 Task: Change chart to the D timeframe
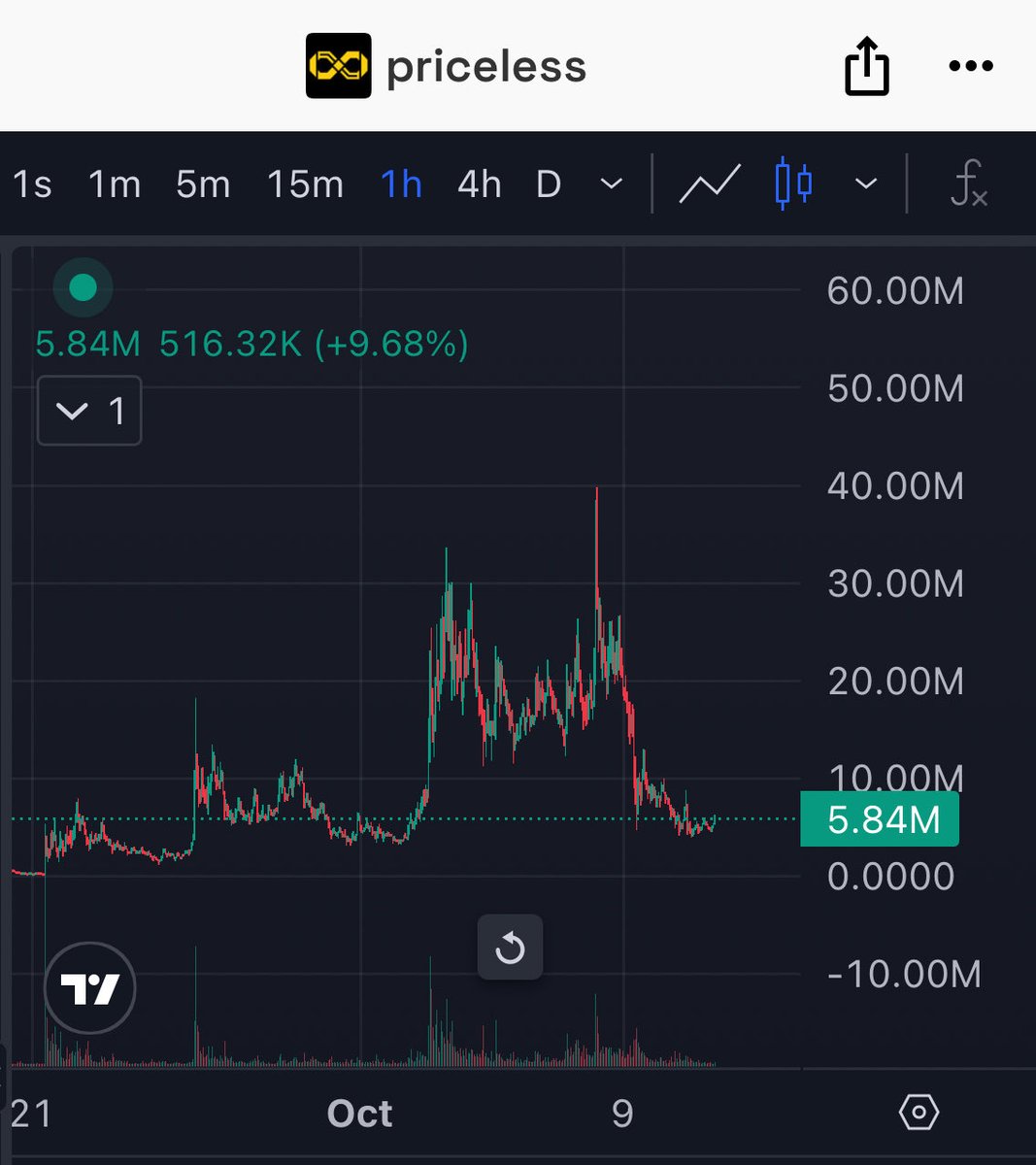549,183
